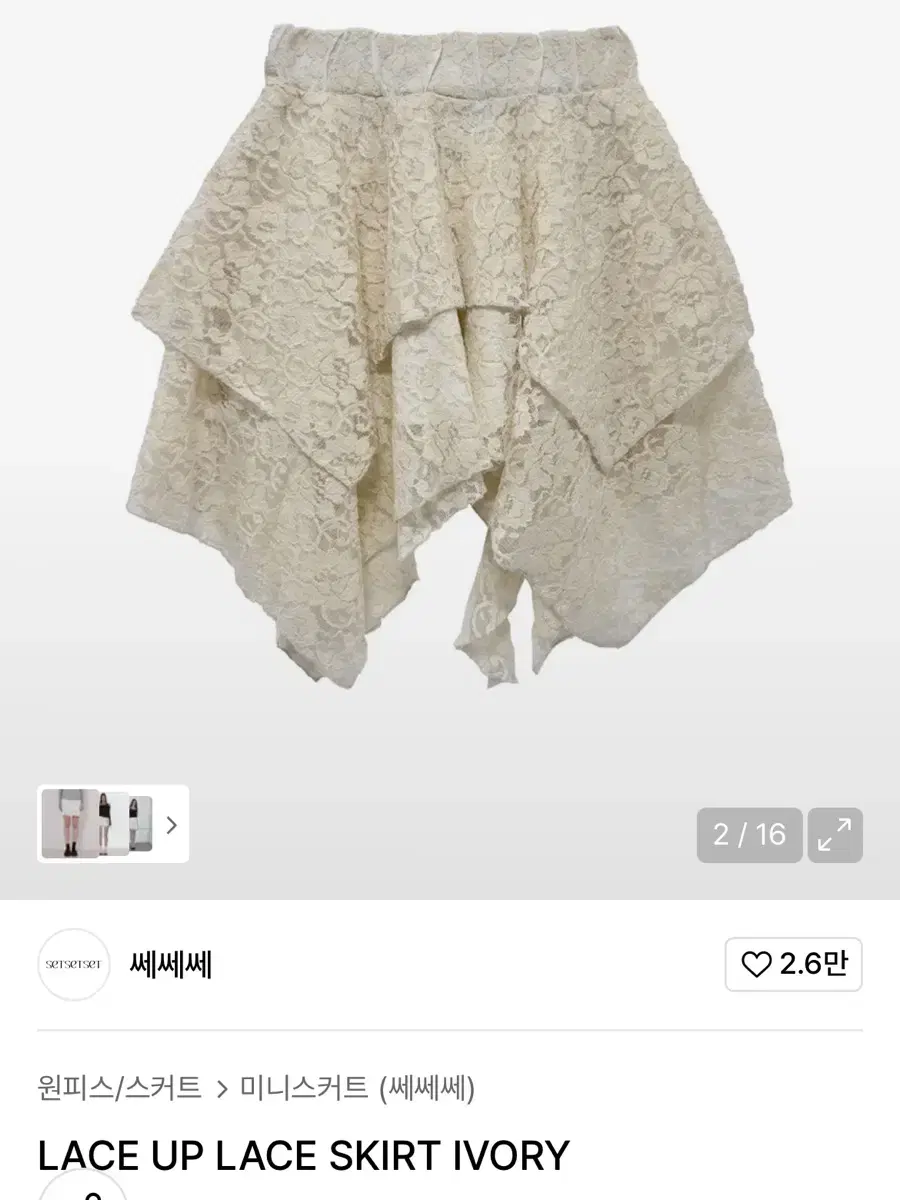Click the red badge below the product title
This screenshot has height=1200, width=900.
pyautogui.click(x=83, y=1195)
